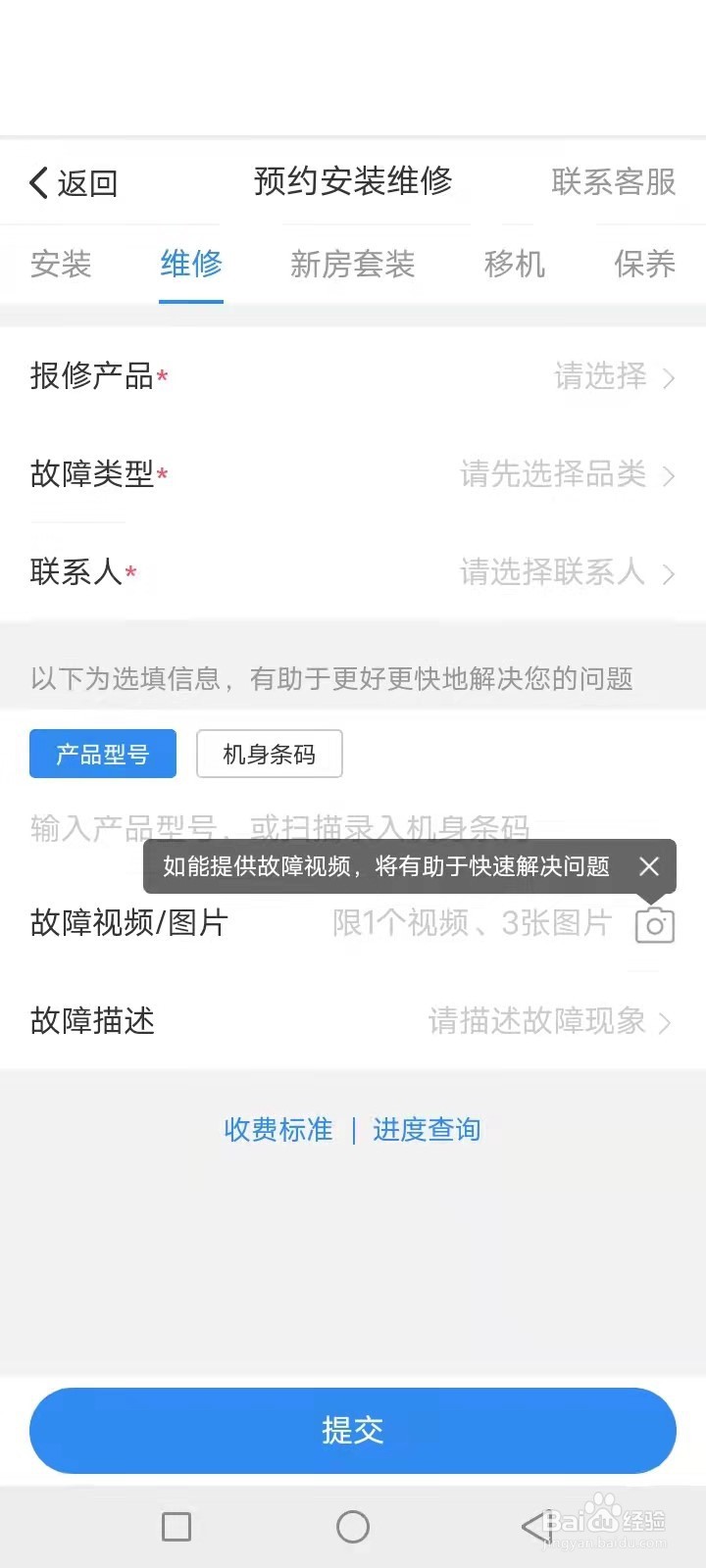This screenshot has height=1568, width=706.
Task: Tap the back arrow next to 返回
Action: tap(38, 183)
